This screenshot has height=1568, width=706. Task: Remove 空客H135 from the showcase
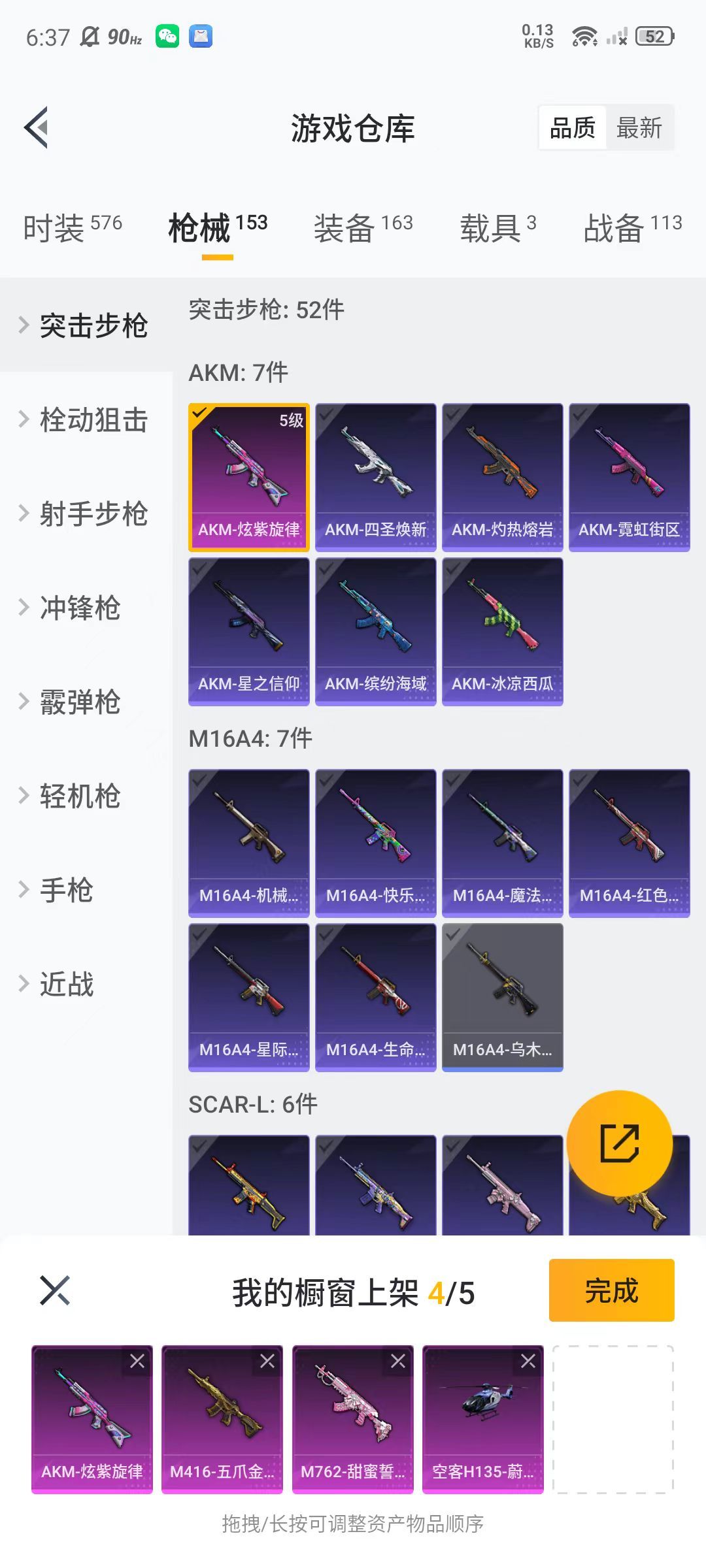528,1362
